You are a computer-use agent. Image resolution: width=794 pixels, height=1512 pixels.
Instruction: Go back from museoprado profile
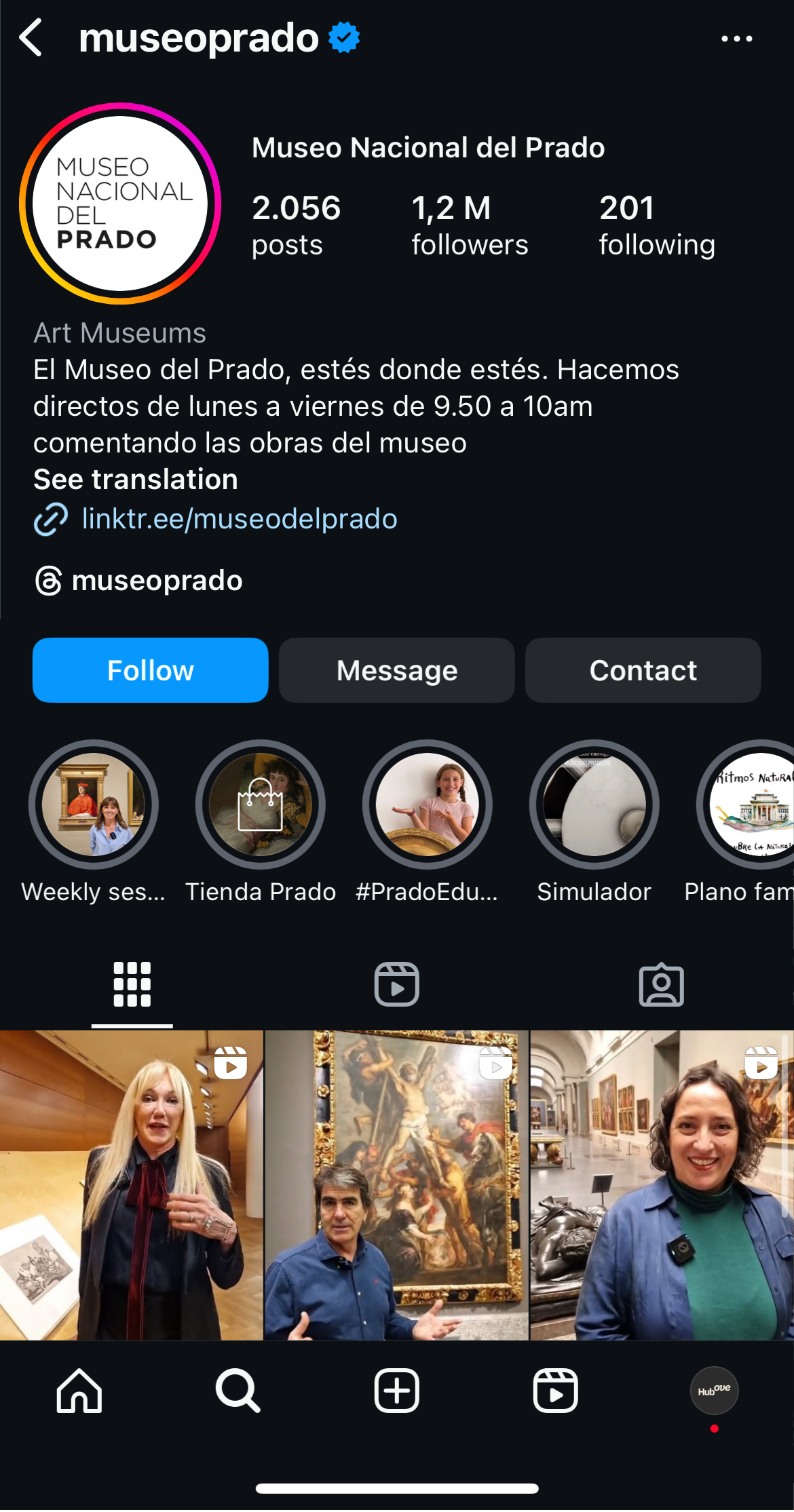pyautogui.click(x=31, y=38)
